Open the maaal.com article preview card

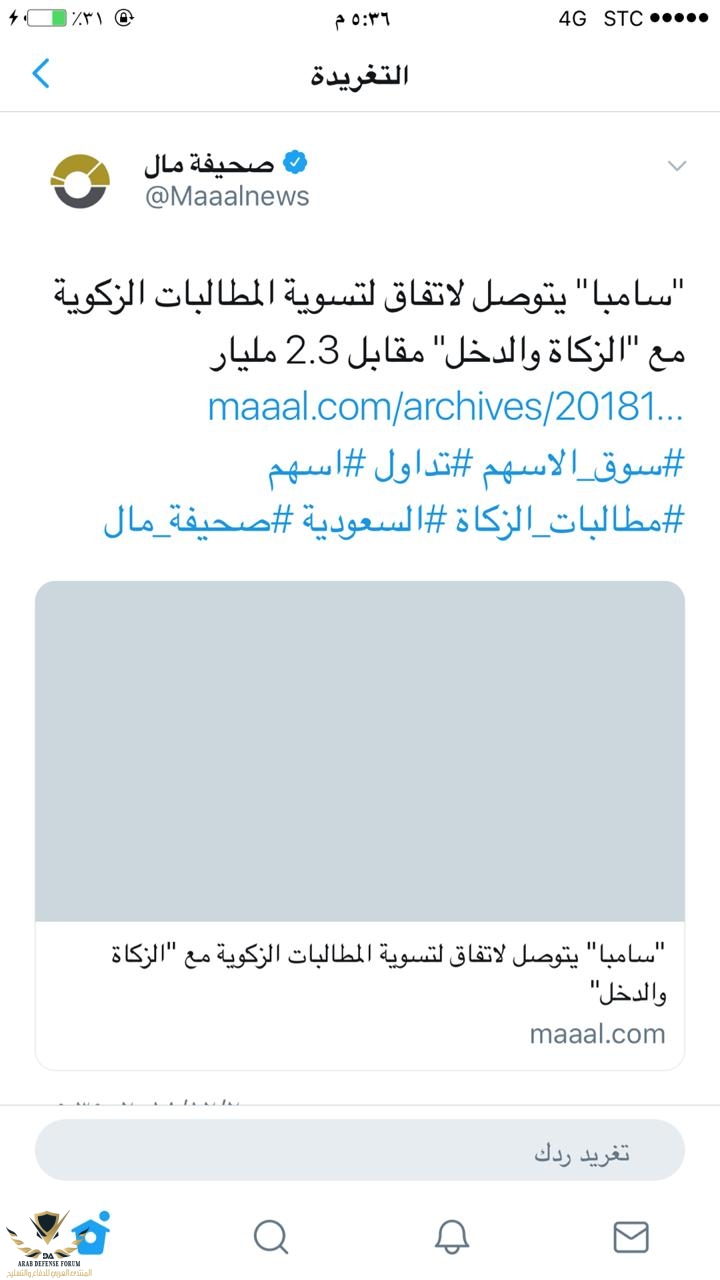pos(360,825)
